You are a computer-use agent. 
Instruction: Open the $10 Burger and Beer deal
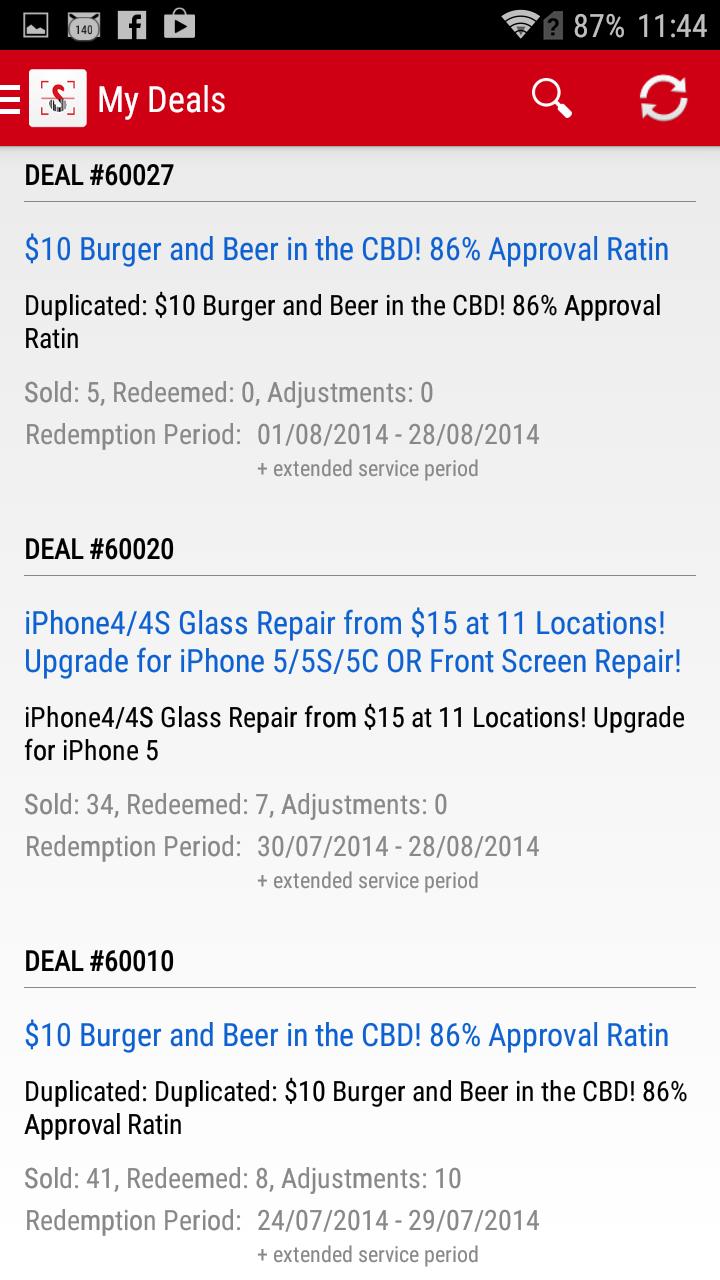coord(345,249)
